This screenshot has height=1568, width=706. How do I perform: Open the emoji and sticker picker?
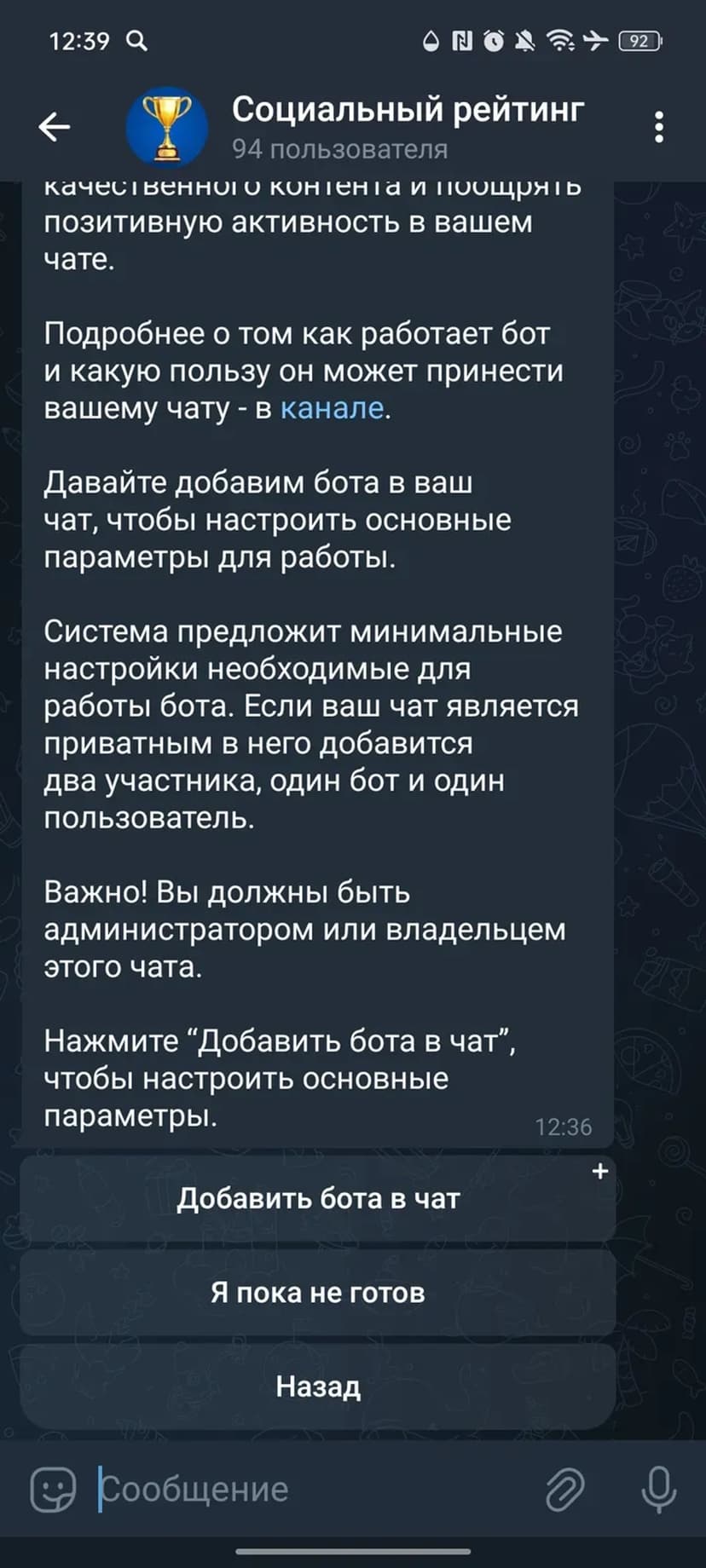point(53,1489)
